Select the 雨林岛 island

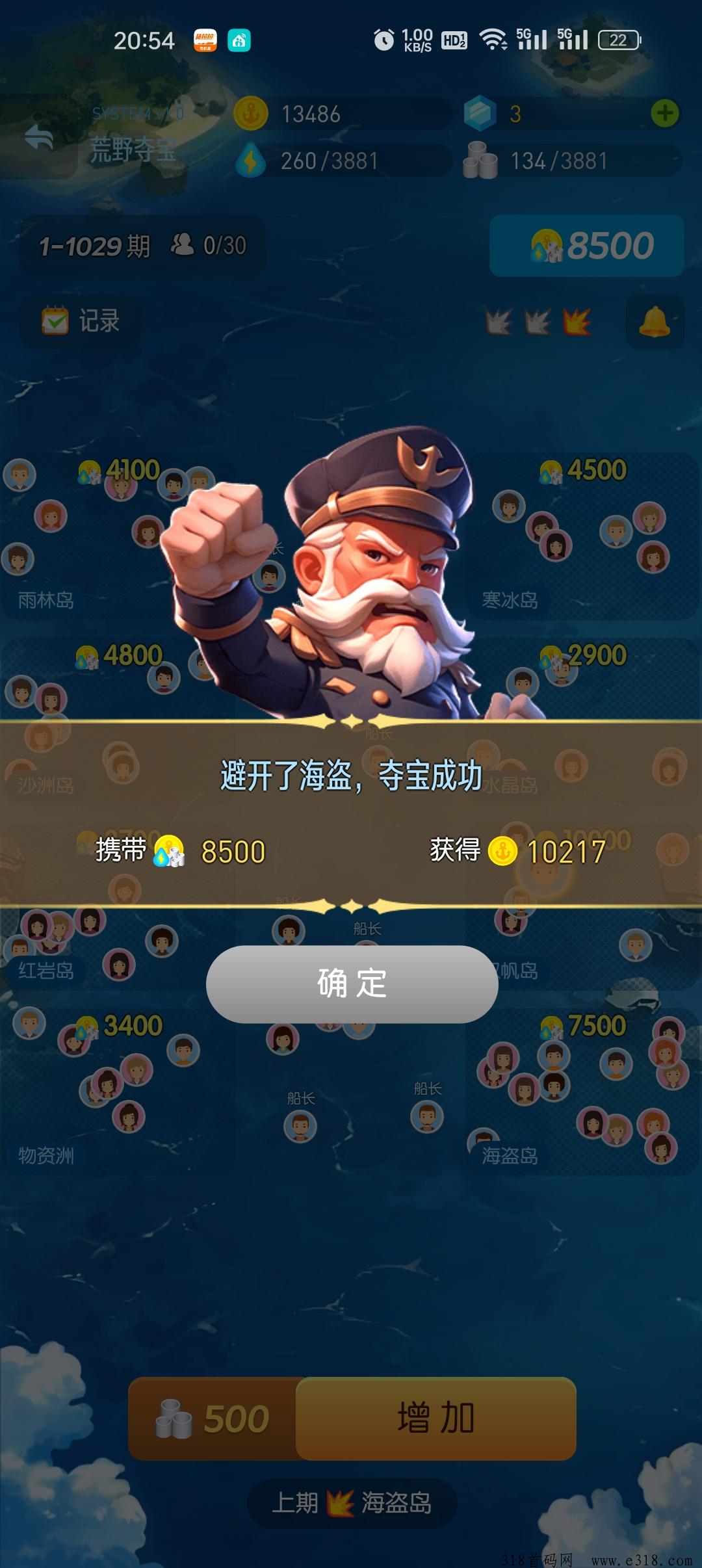(117, 536)
